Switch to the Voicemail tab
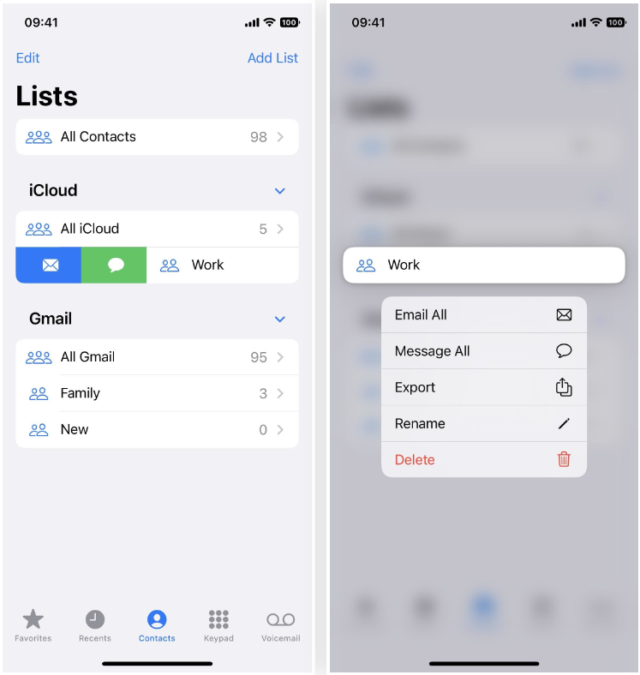The width and height of the screenshot is (640, 675). tap(280, 625)
